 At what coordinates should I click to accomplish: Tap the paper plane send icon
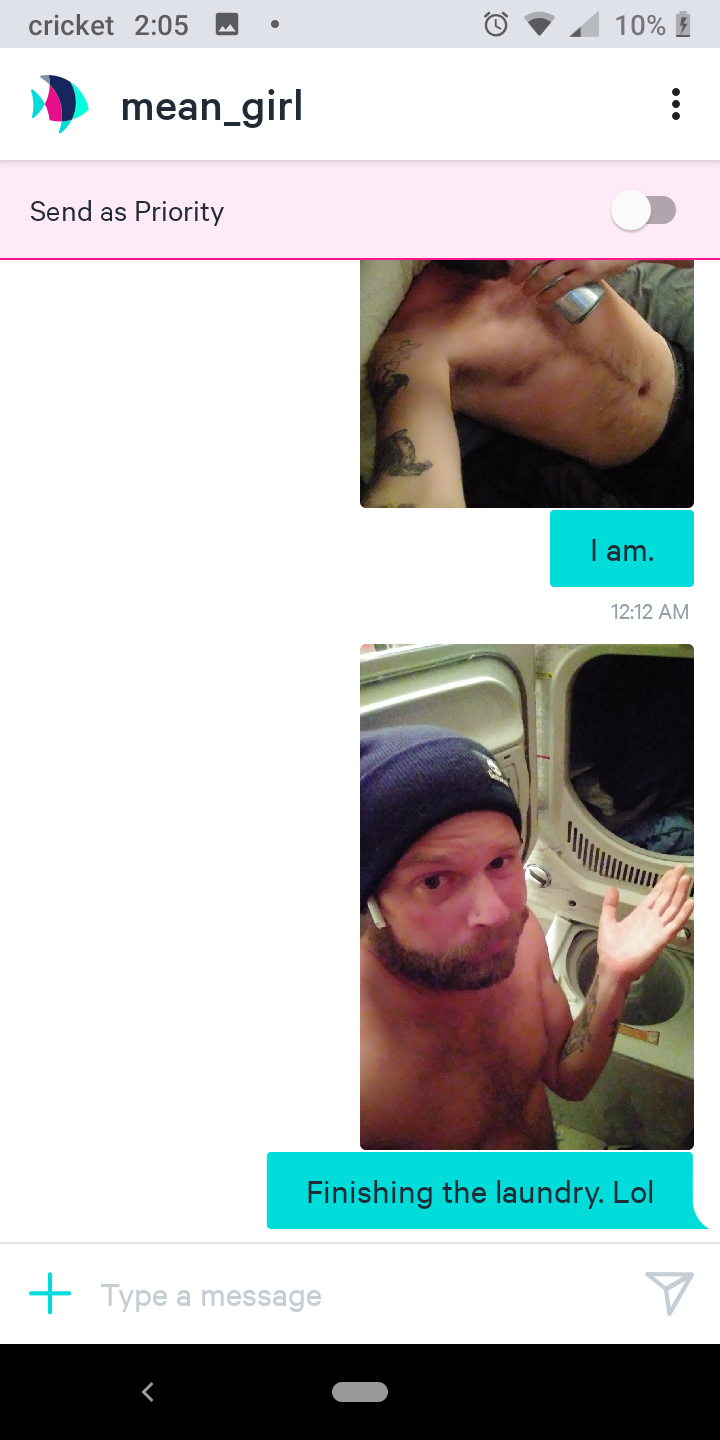pos(668,1294)
